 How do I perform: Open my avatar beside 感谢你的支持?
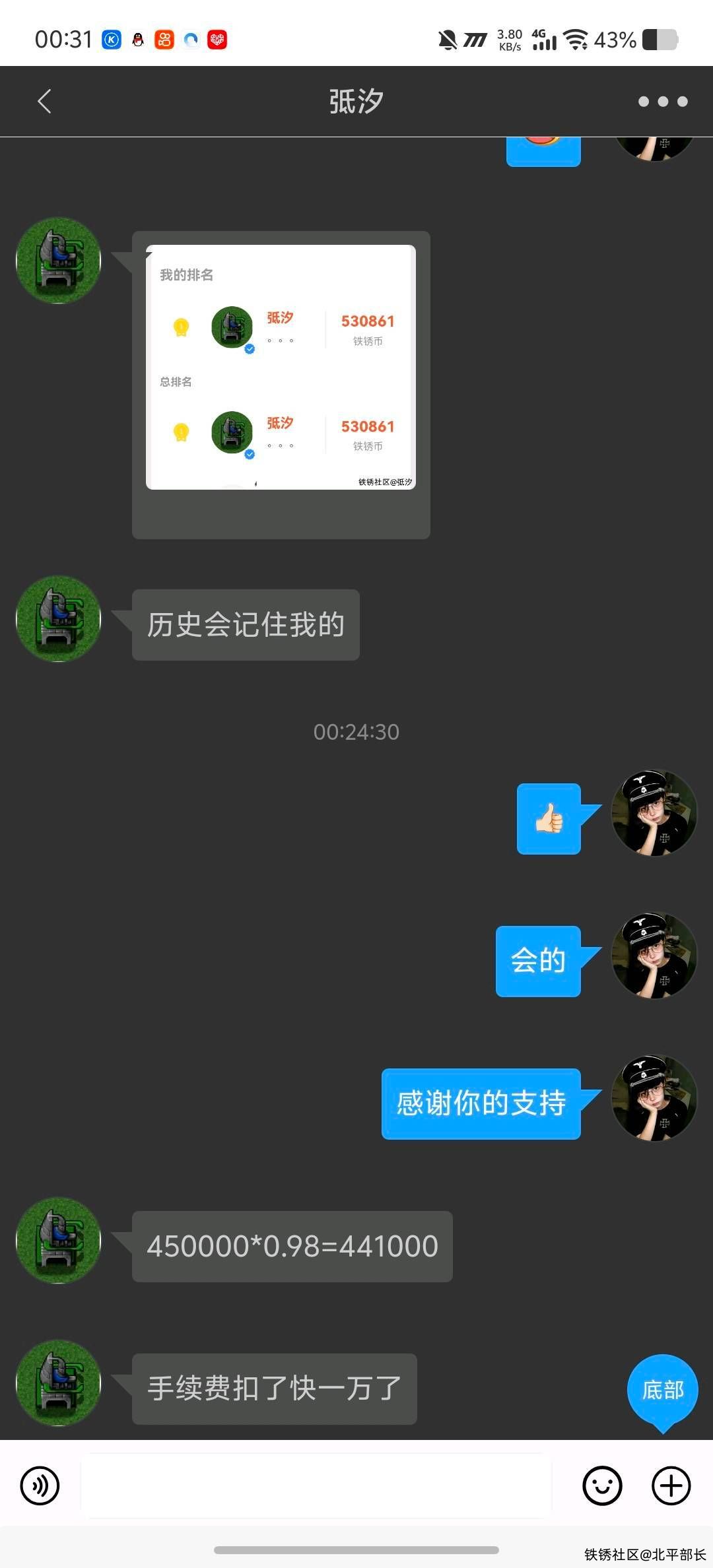tap(654, 1098)
